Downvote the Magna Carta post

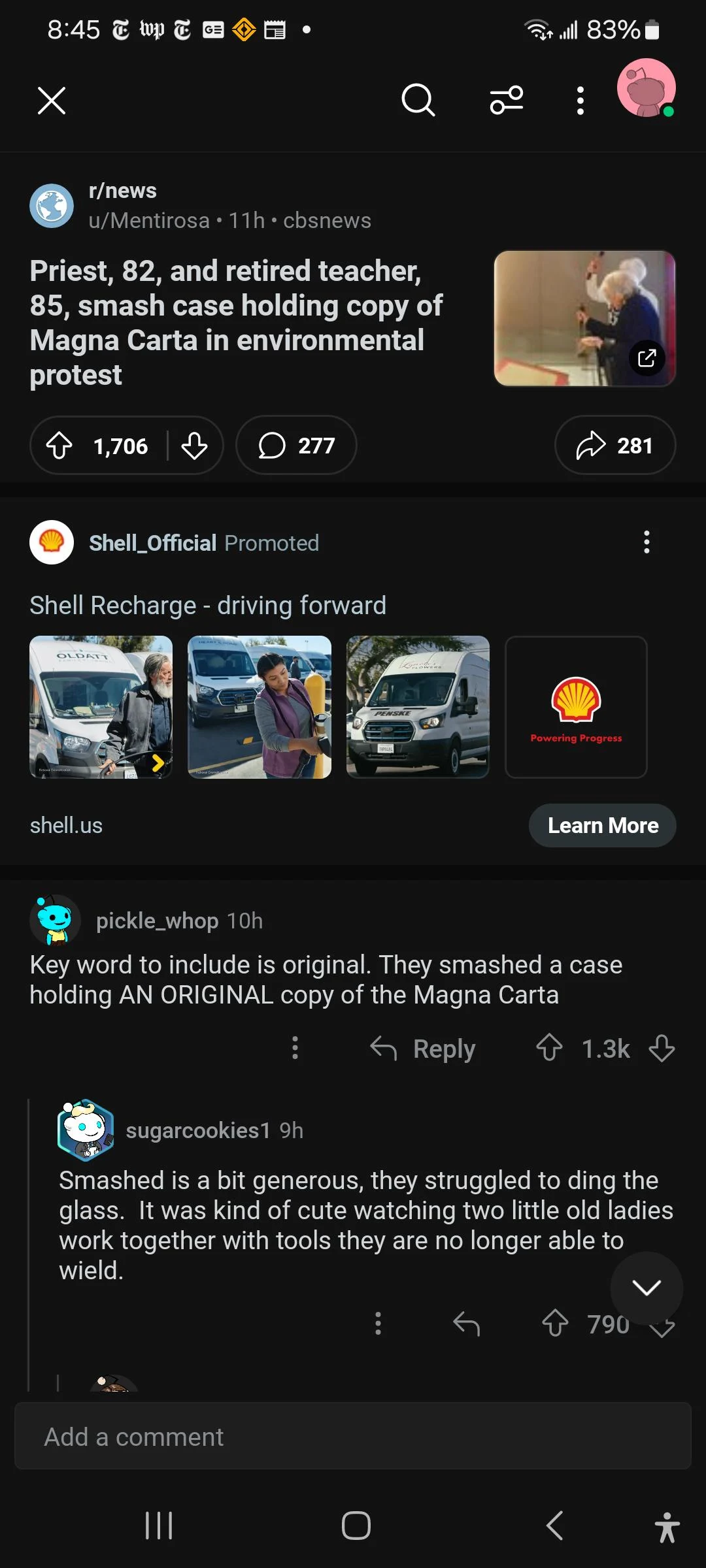click(x=194, y=446)
